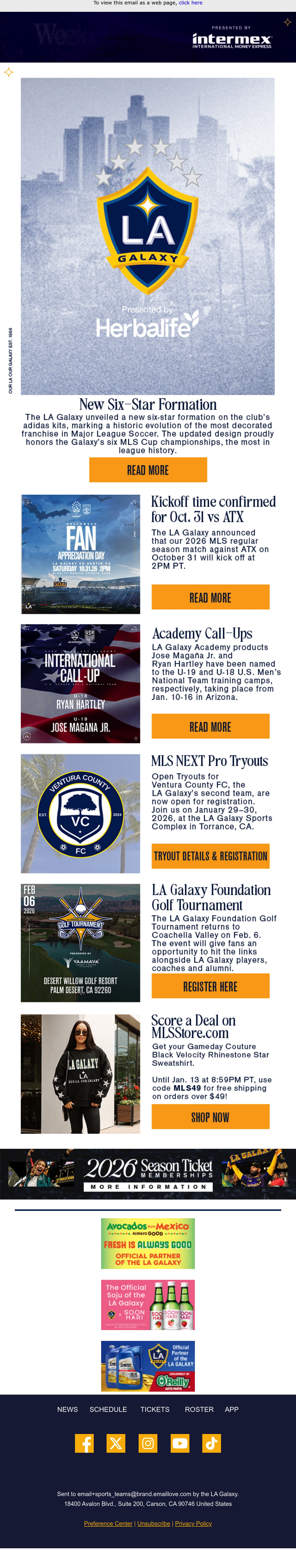
Task: Open the O'Reilly Auto Parts banner
Action: [x=148, y=1366]
